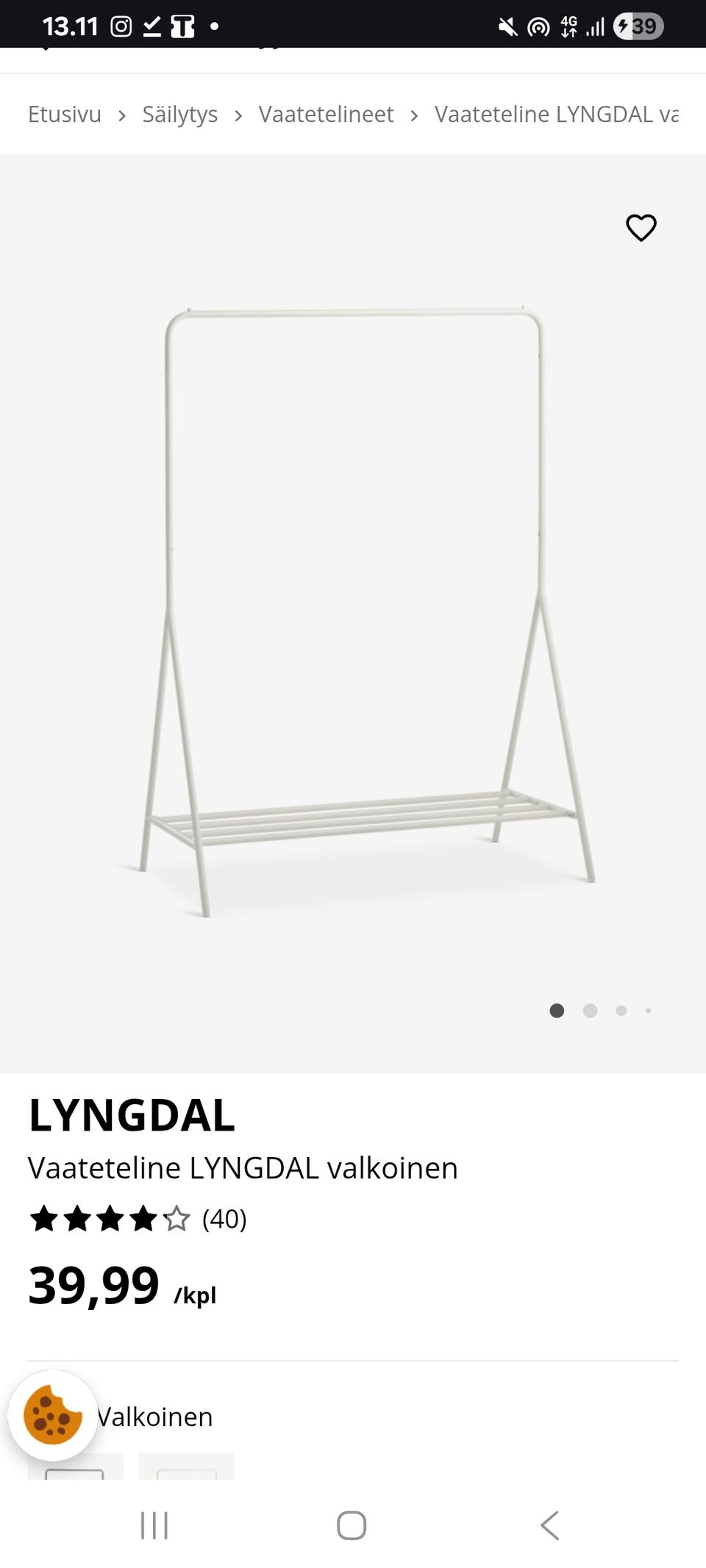
Task: Open the Vaatetelineet breadcrumb category
Action: [x=326, y=115]
